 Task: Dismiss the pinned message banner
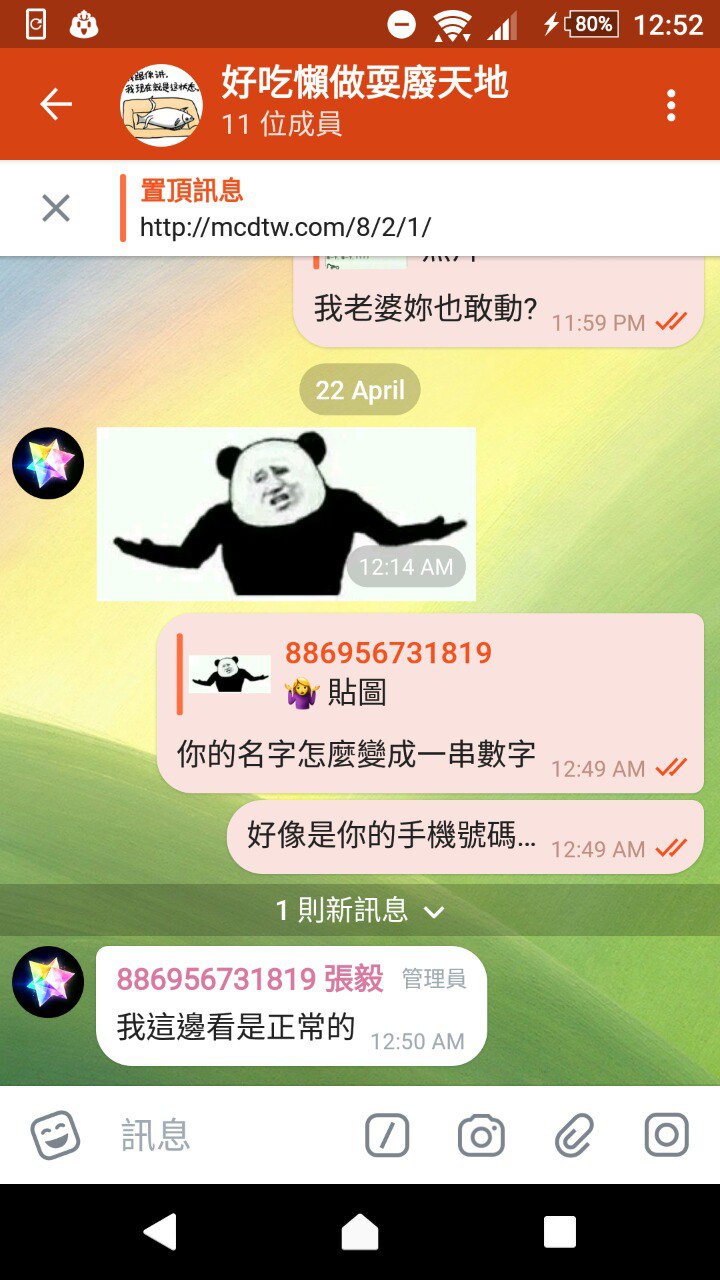pos(56,208)
